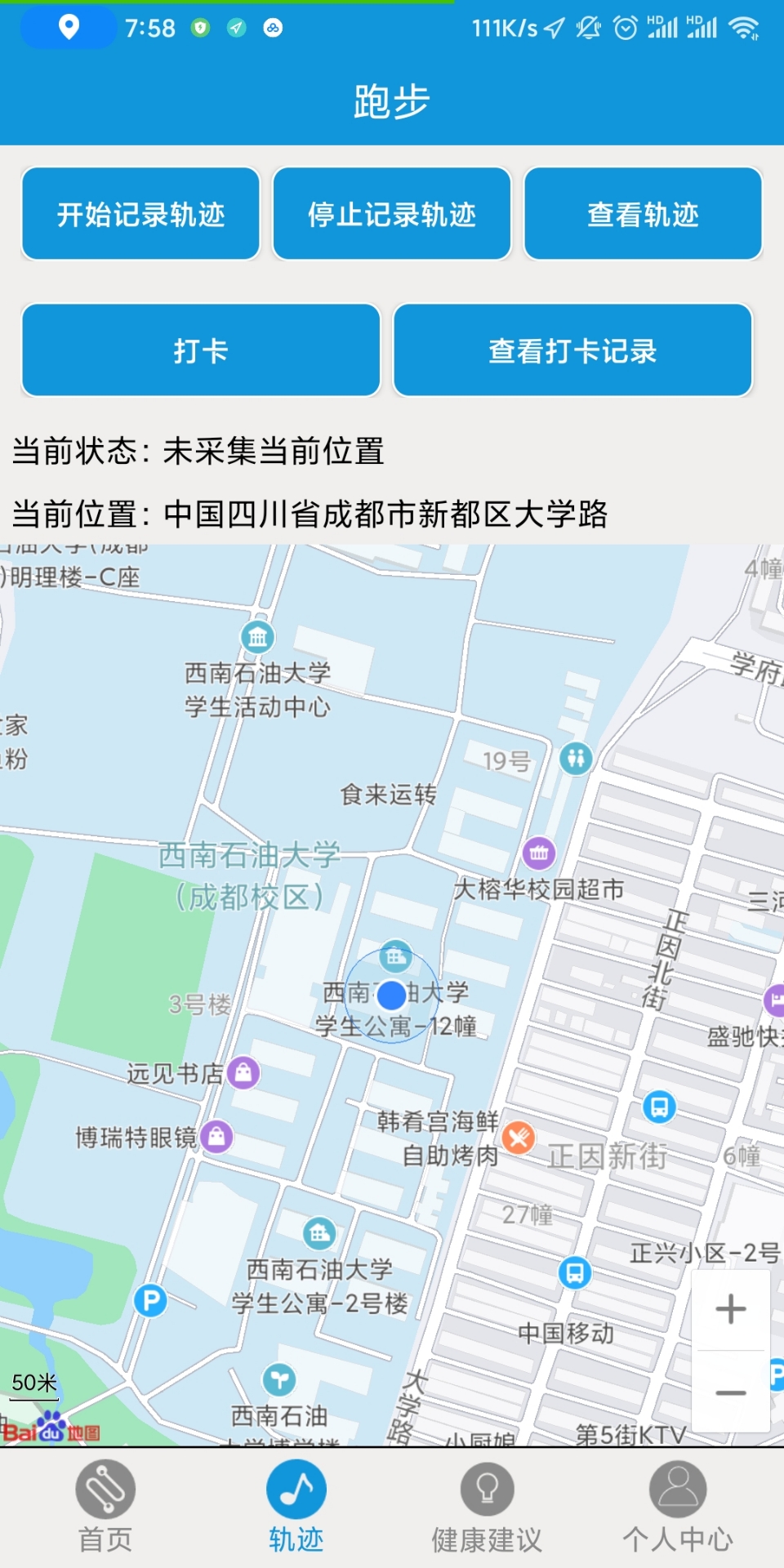Open the shop icon beside 远见书店
This screenshot has height=1568, width=784.
coord(243,1071)
